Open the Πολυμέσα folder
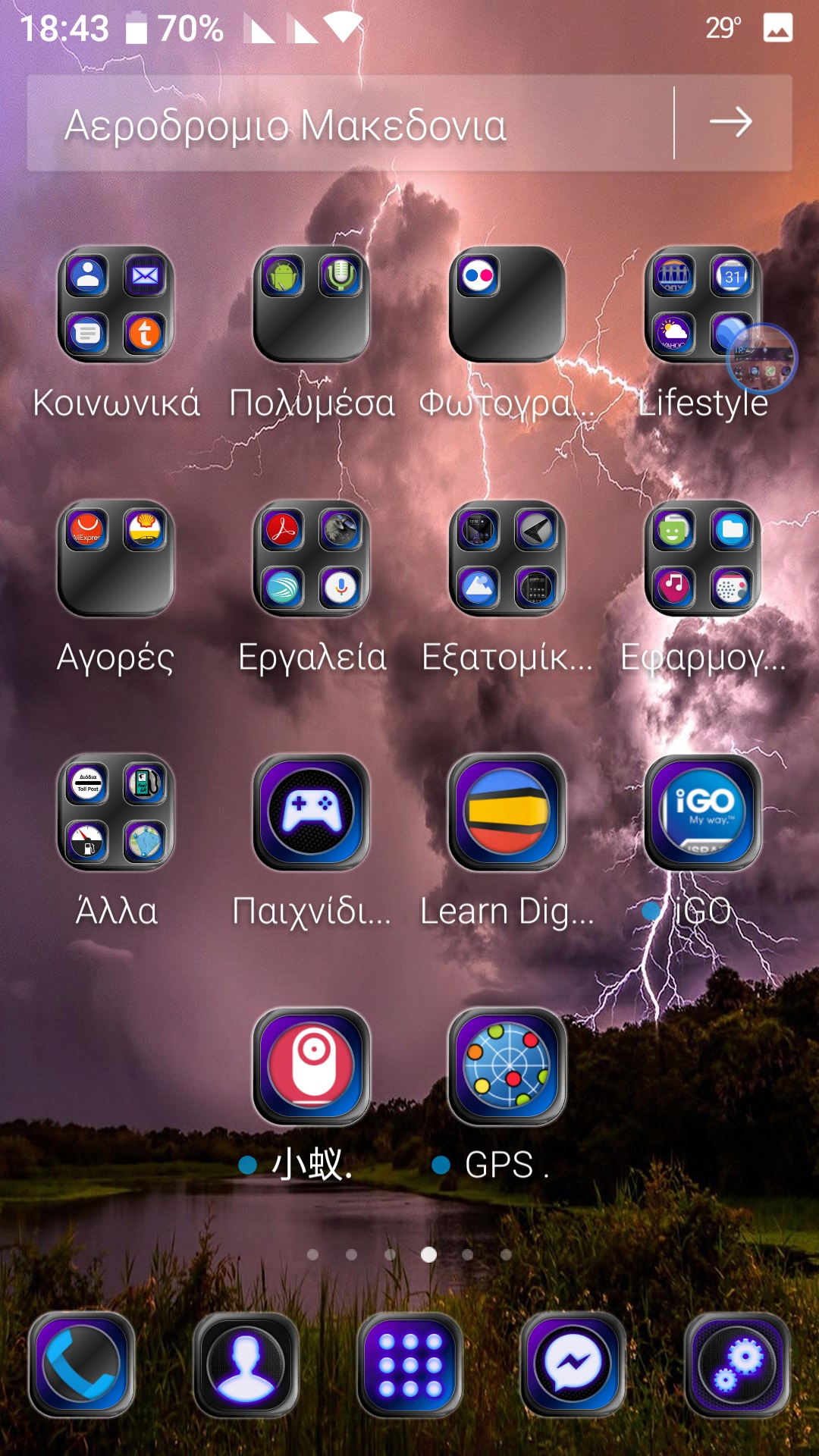The height and width of the screenshot is (1456, 819). [312, 305]
